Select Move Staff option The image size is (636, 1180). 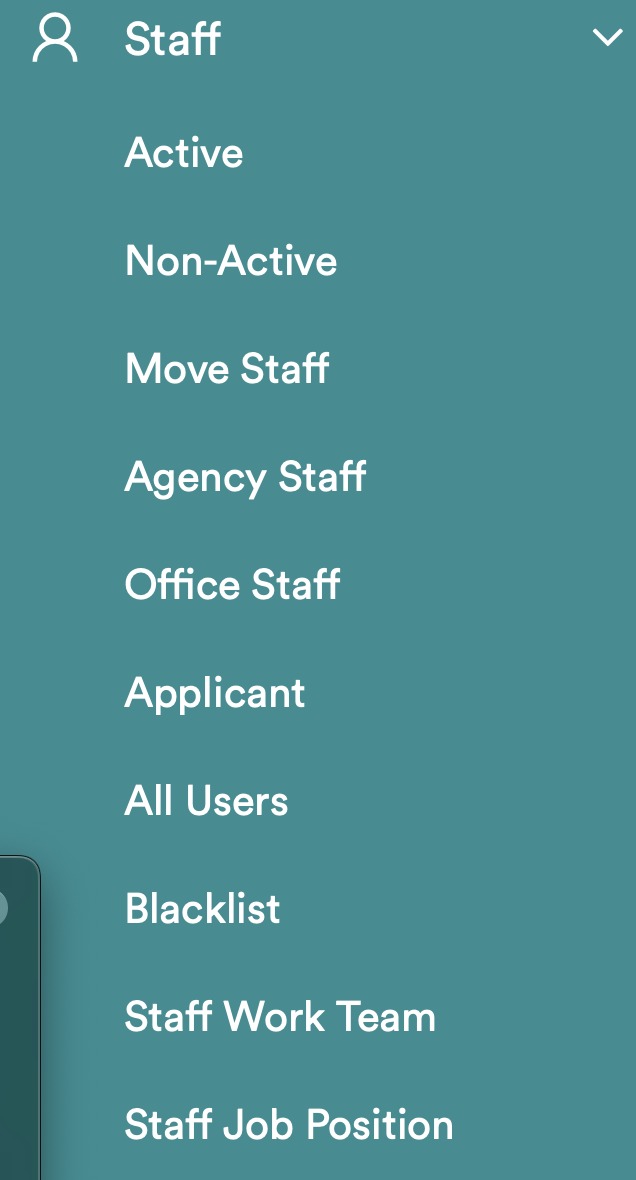click(227, 369)
